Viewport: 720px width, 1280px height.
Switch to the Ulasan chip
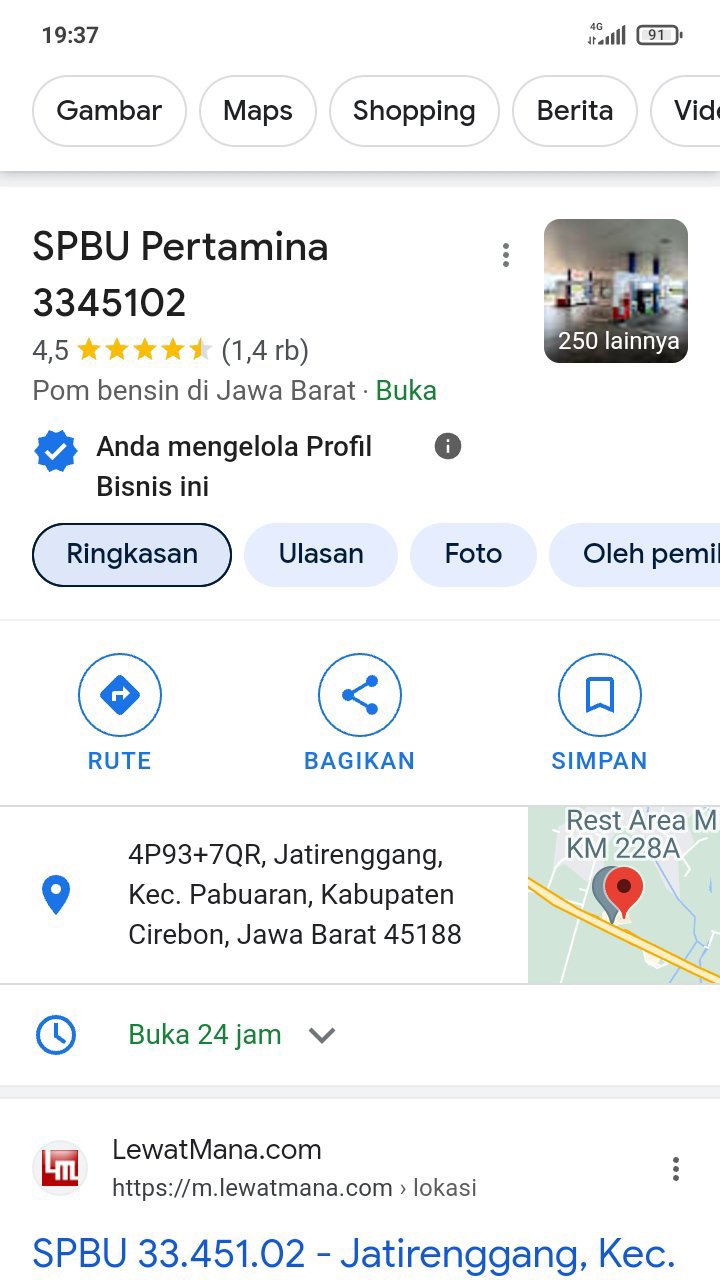(x=321, y=554)
